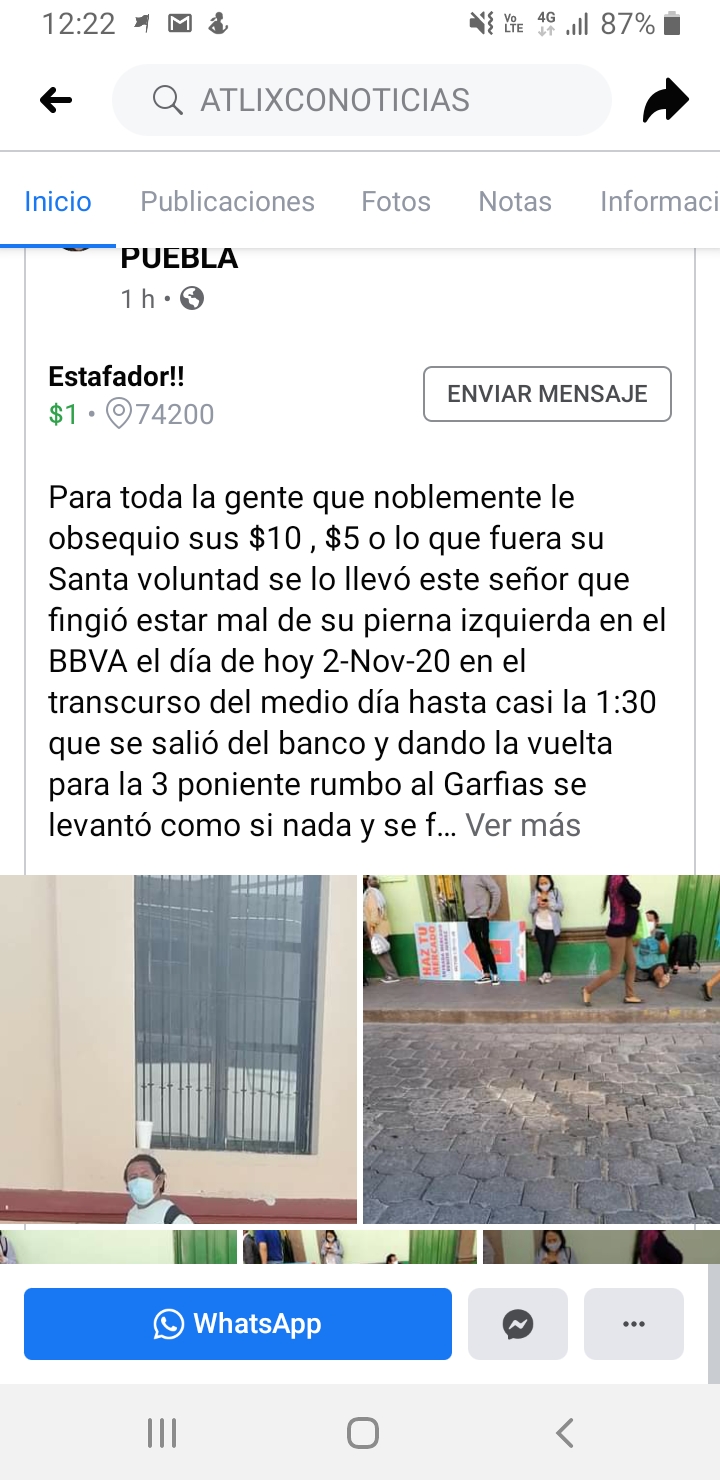Open the Notas tab
This screenshot has width=720, height=1480.
(515, 201)
